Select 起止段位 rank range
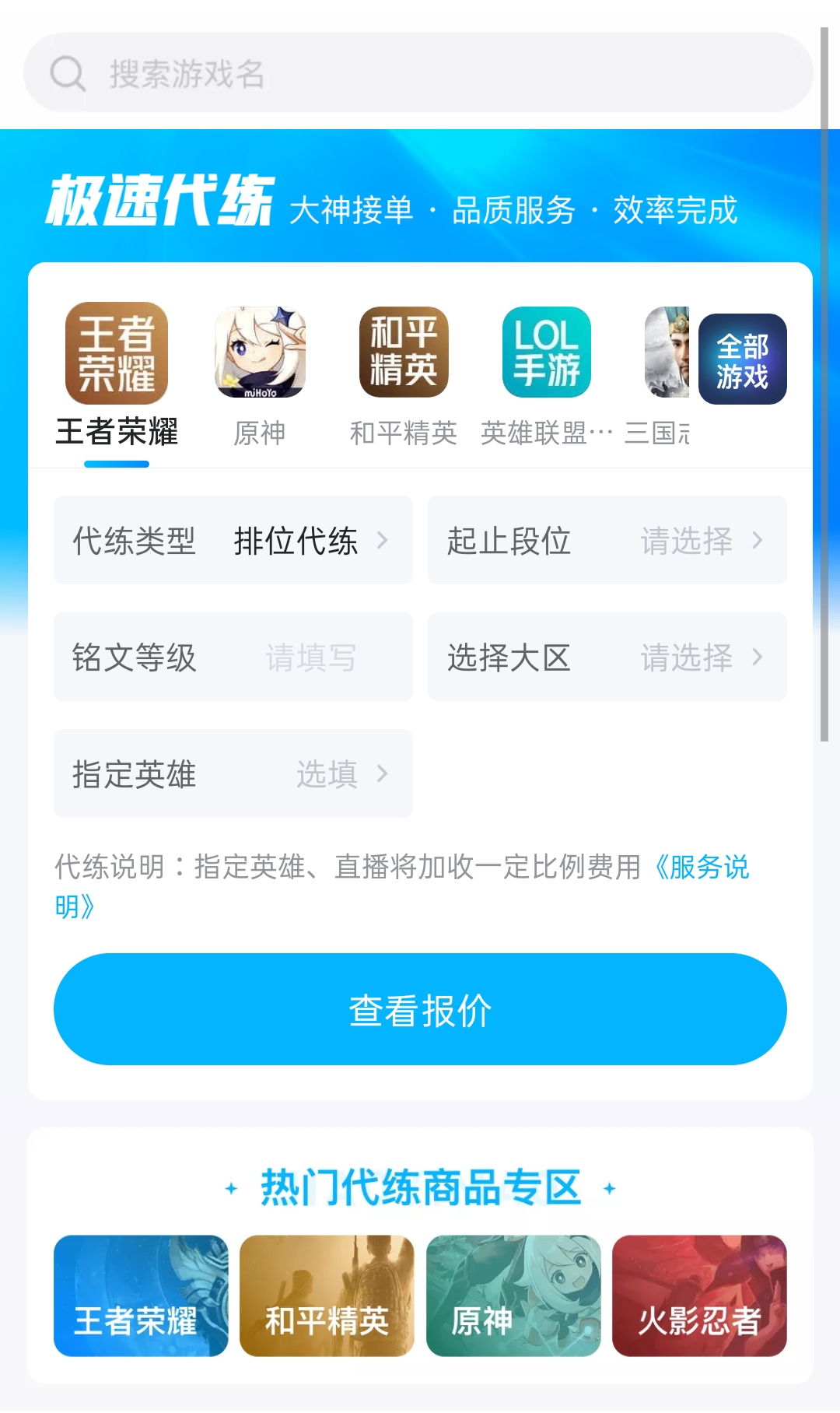840x1413 pixels. 607,540
